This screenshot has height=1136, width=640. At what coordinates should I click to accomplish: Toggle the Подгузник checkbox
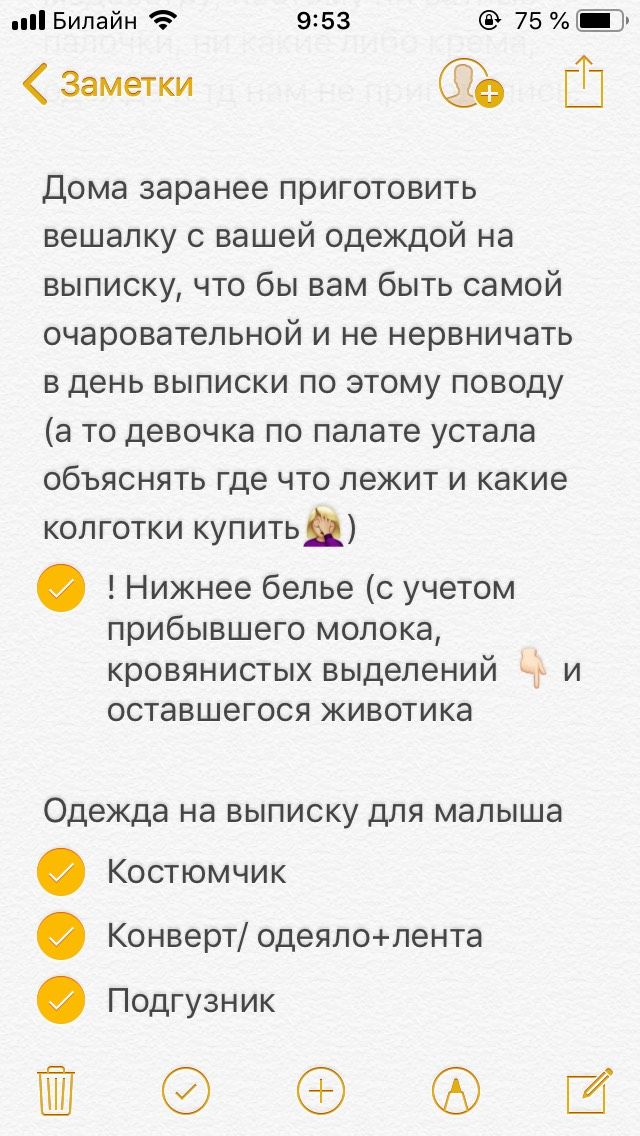(60, 1000)
